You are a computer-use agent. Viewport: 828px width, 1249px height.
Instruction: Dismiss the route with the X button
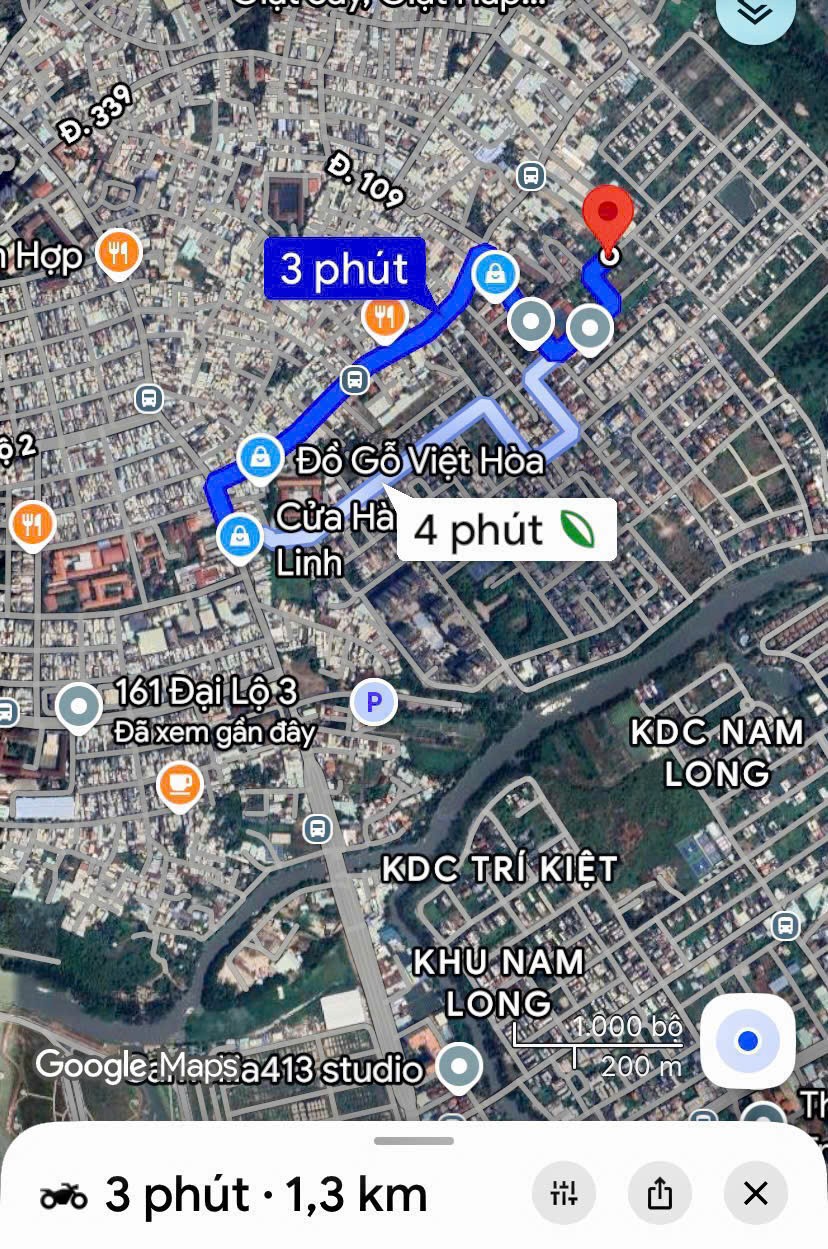click(x=758, y=1193)
